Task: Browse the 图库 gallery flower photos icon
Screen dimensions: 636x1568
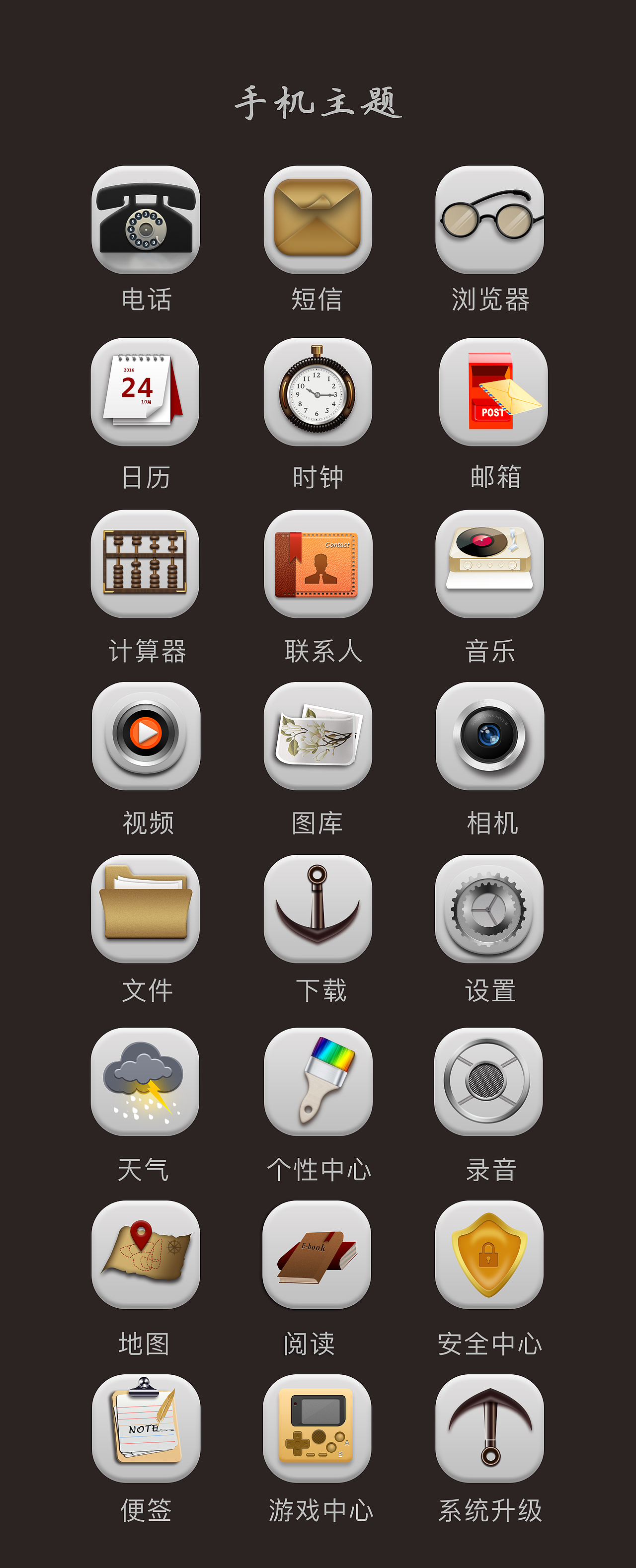Action: point(318,737)
